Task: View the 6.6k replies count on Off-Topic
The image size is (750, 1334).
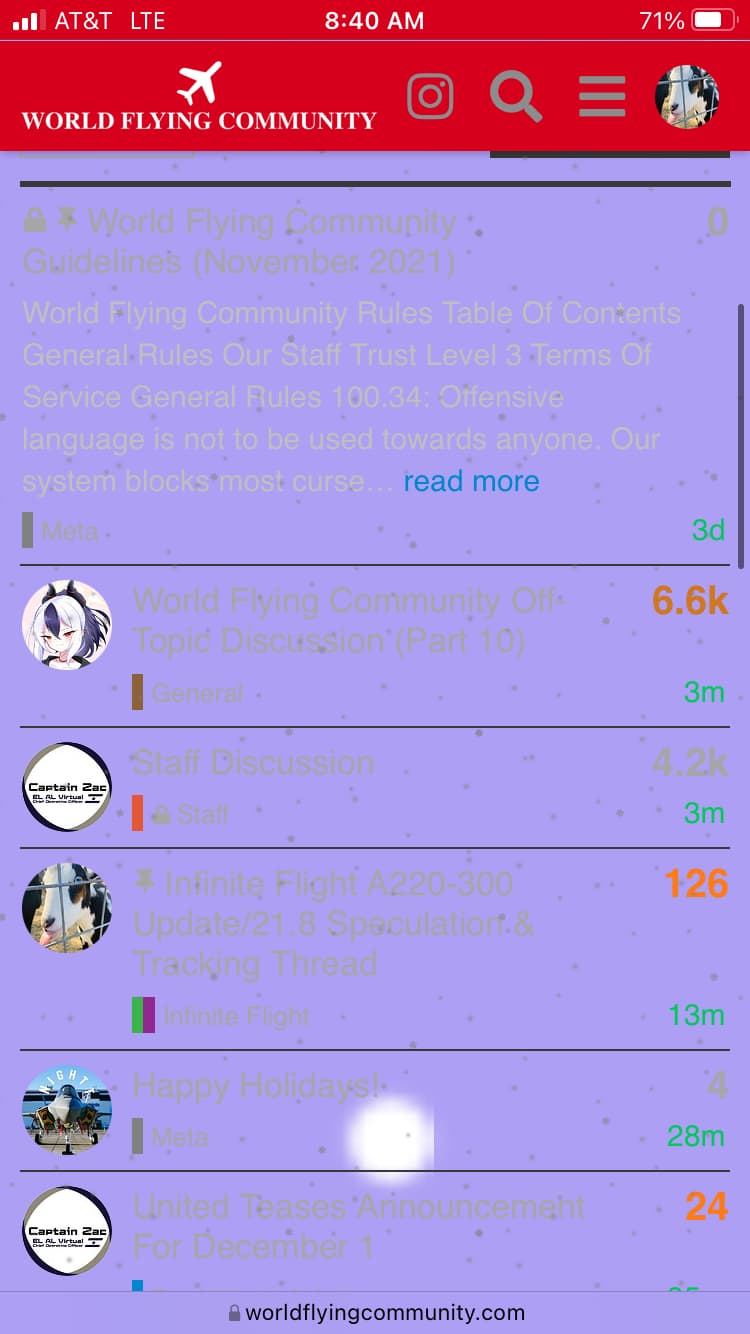Action: [689, 601]
